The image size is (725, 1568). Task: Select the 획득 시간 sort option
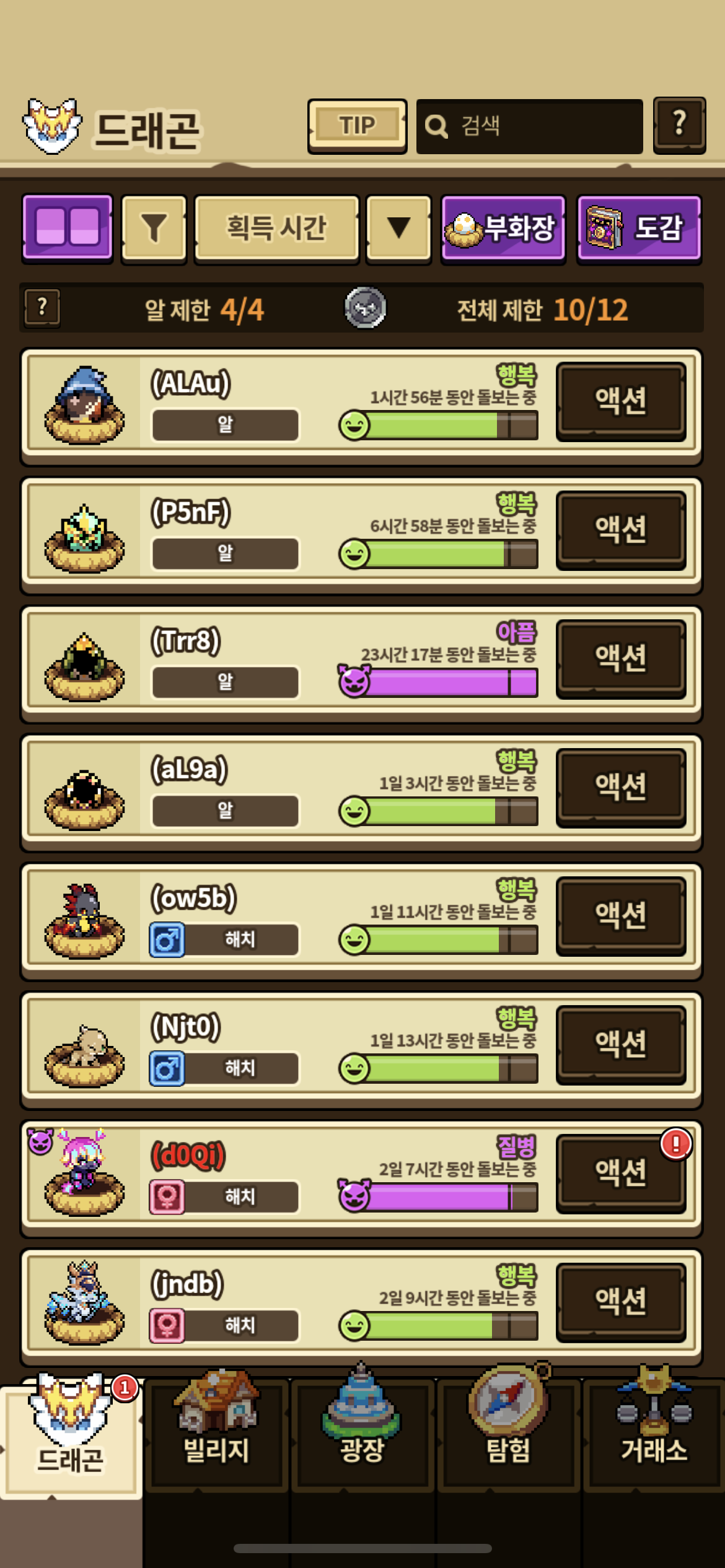(x=276, y=228)
